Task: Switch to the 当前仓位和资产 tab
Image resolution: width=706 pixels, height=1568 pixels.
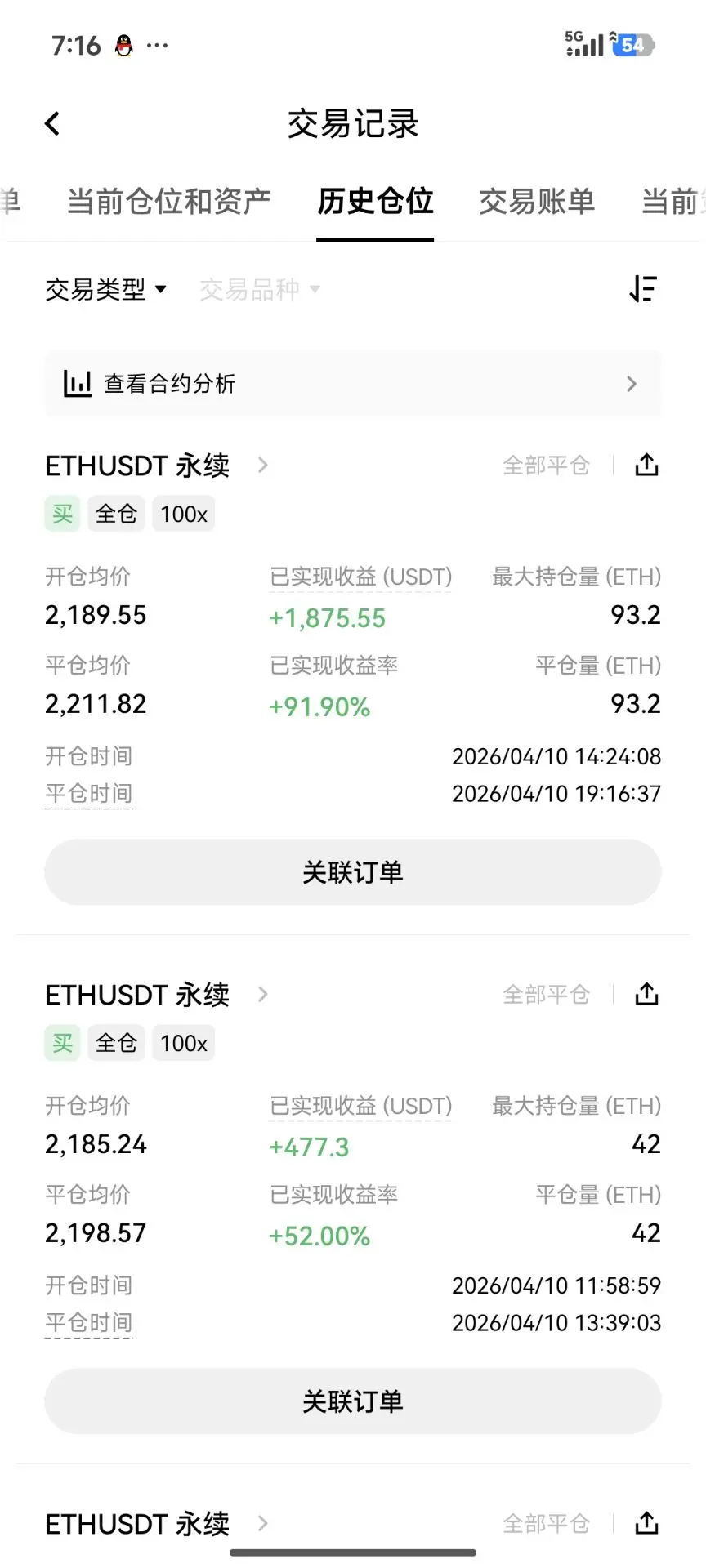Action: pyautogui.click(x=168, y=201)
